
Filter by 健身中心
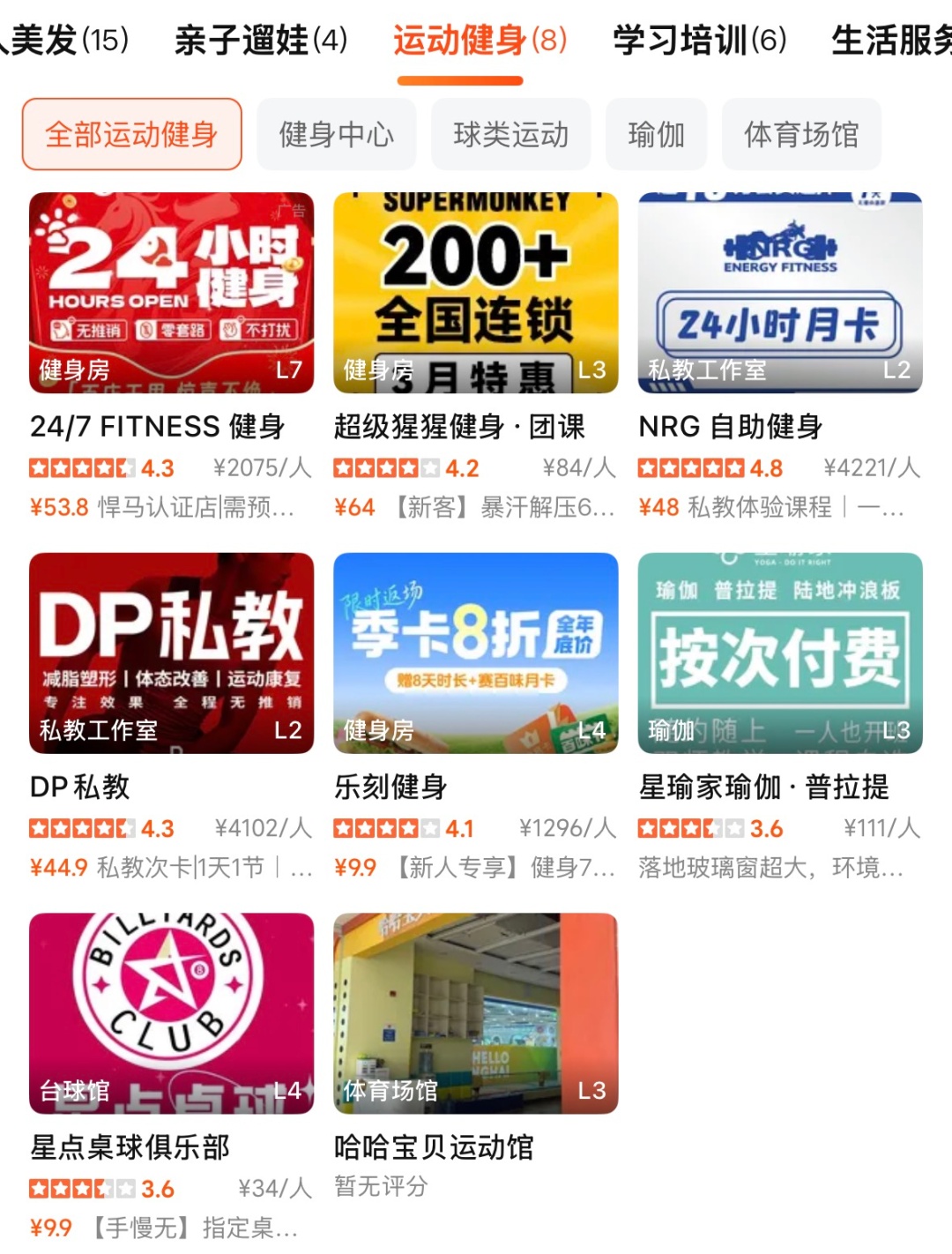(x=336, y=135)
